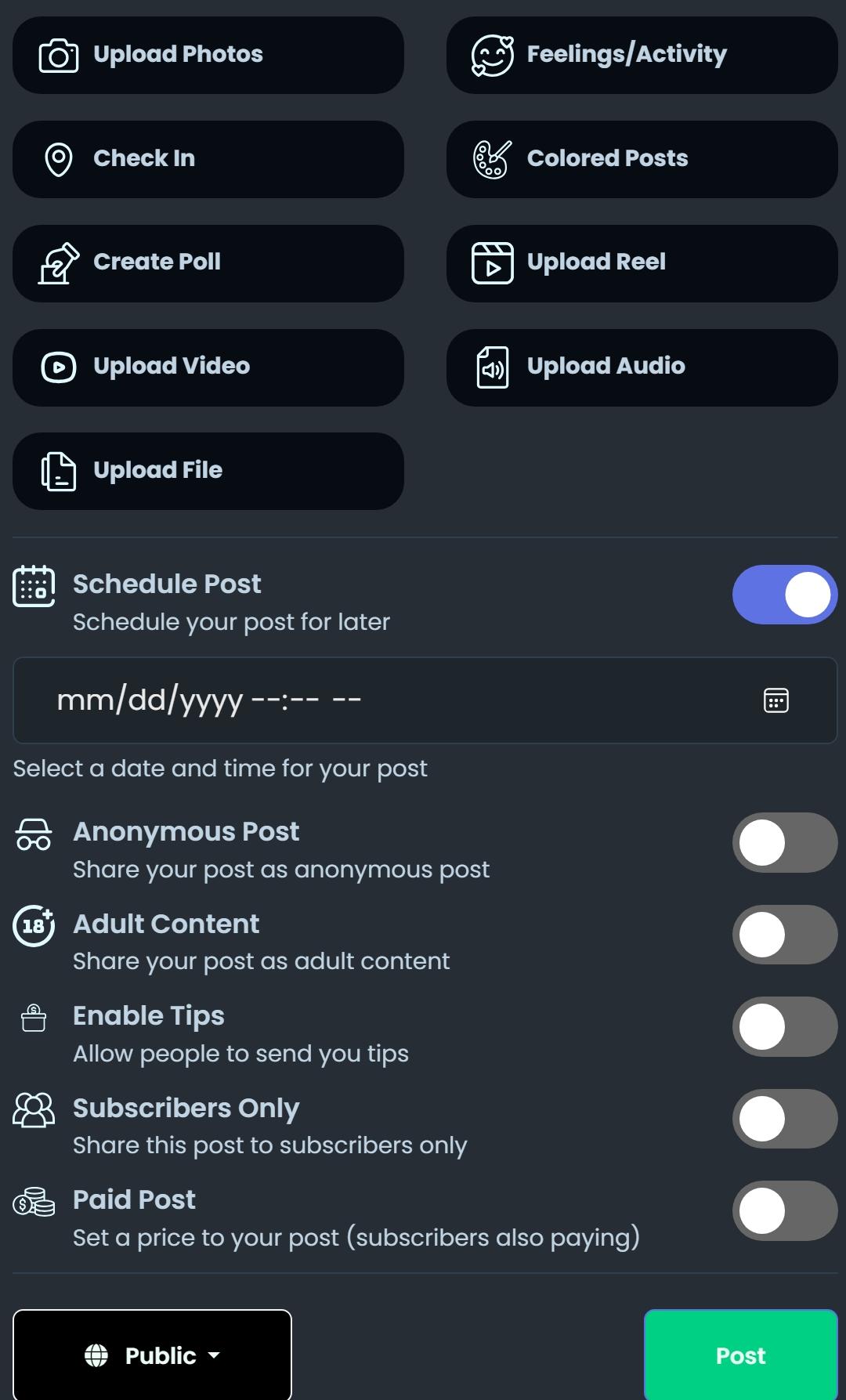Select Upload Reel

[x=642, y=263]
